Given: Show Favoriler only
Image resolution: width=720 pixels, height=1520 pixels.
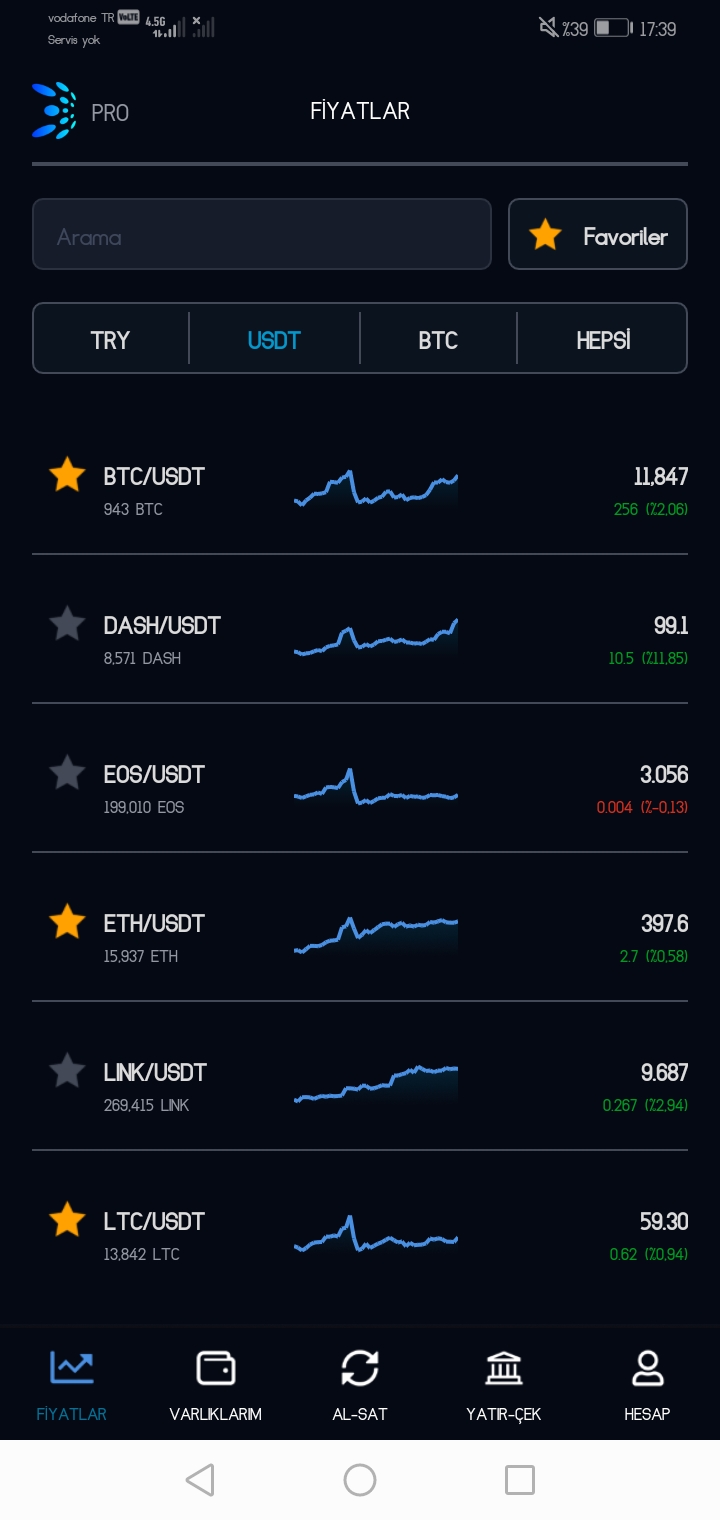Looking at the screenshot, I should [x=598, y=234].
